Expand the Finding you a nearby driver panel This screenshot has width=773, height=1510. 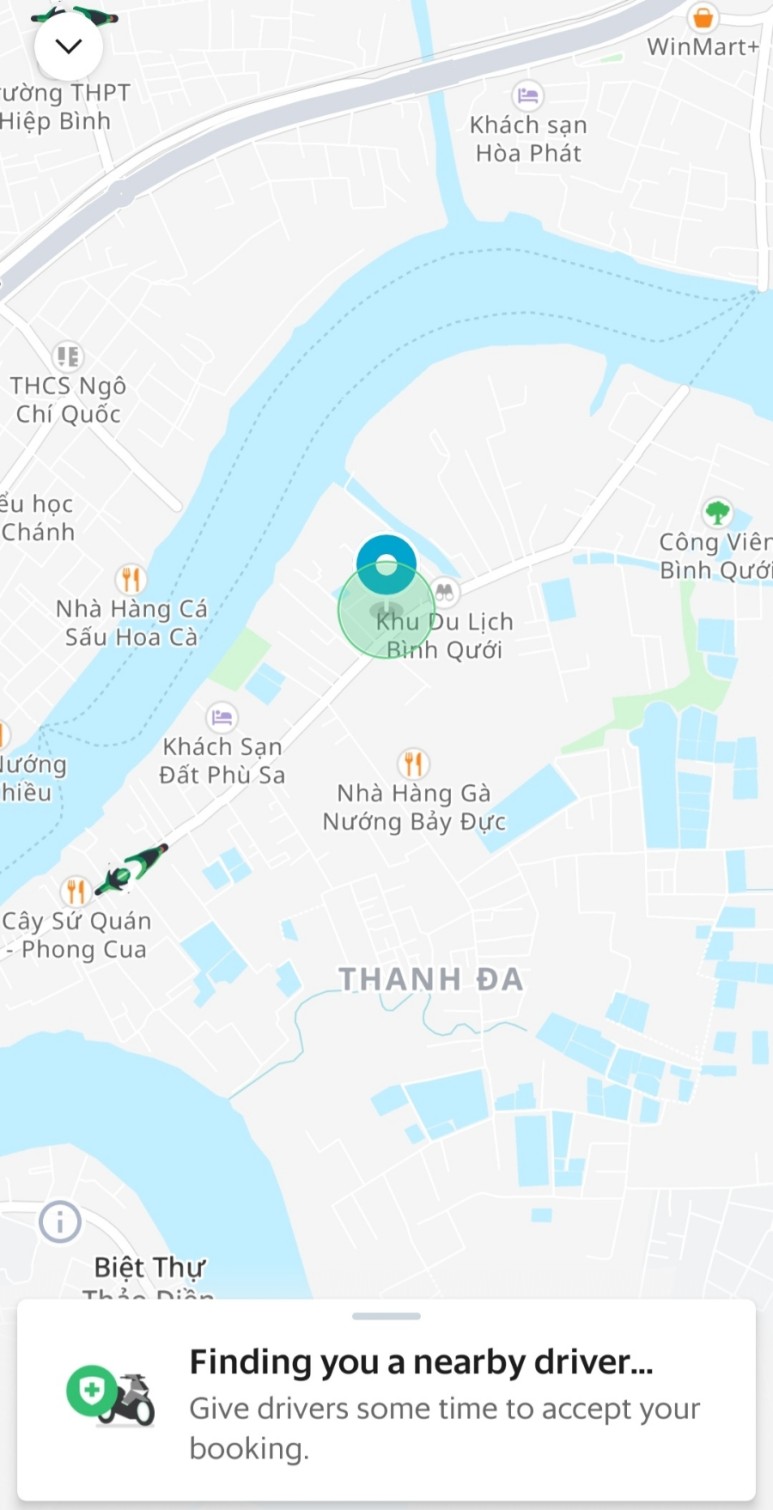386,1317
